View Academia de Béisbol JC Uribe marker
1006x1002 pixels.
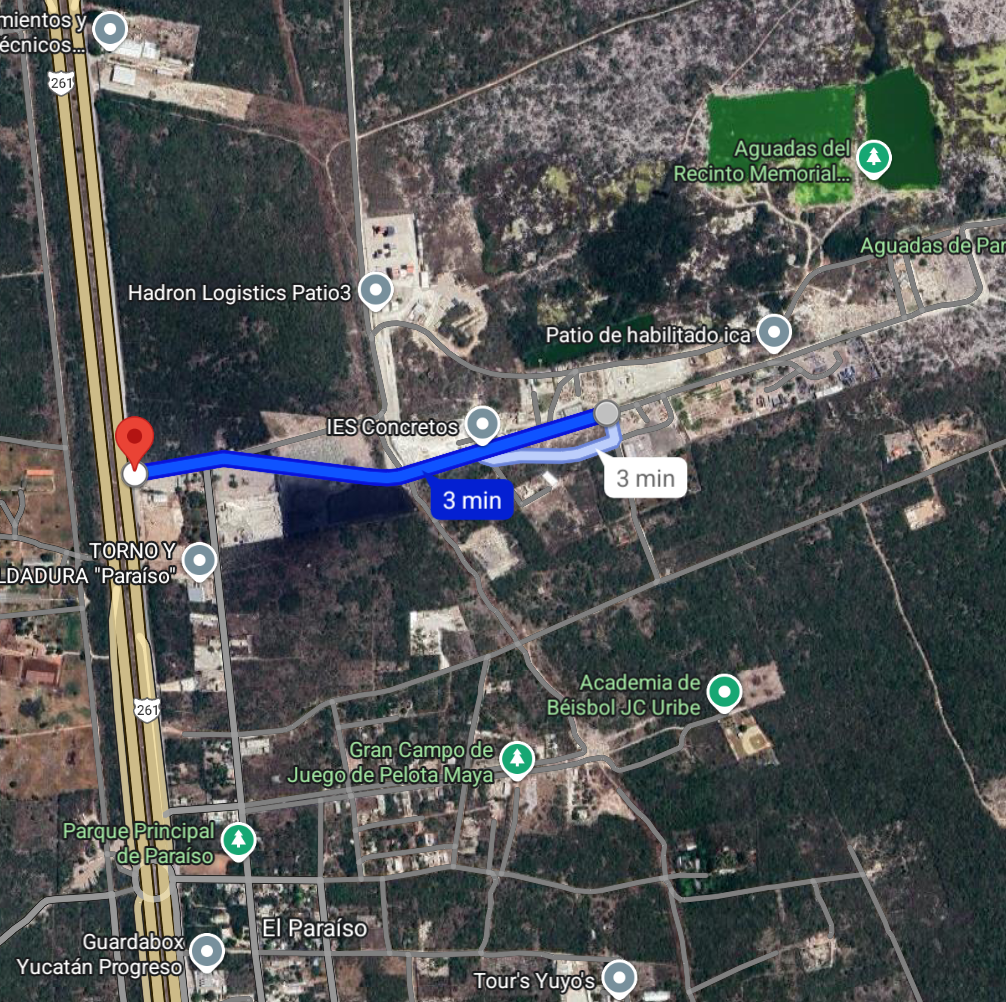click(724, 690)
